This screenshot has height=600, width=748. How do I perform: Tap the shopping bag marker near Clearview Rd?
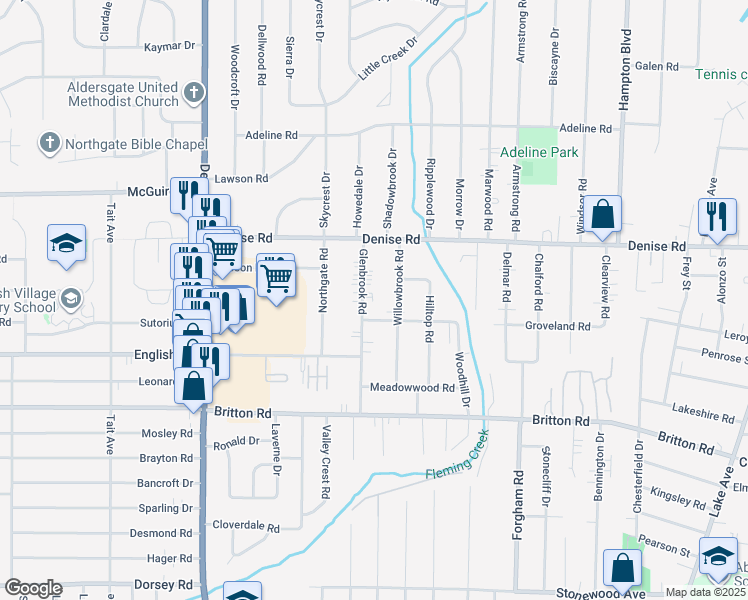click(x=602, y=217)
